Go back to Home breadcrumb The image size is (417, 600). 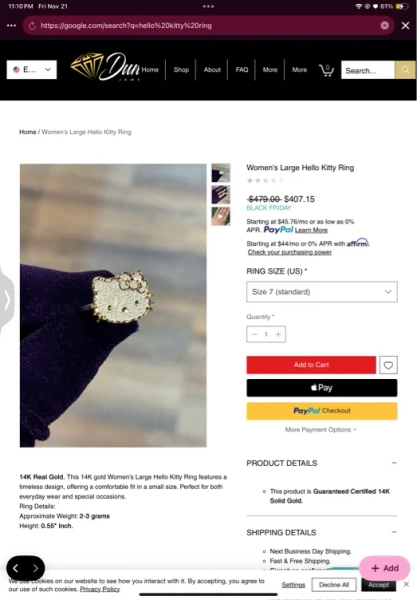28,132
